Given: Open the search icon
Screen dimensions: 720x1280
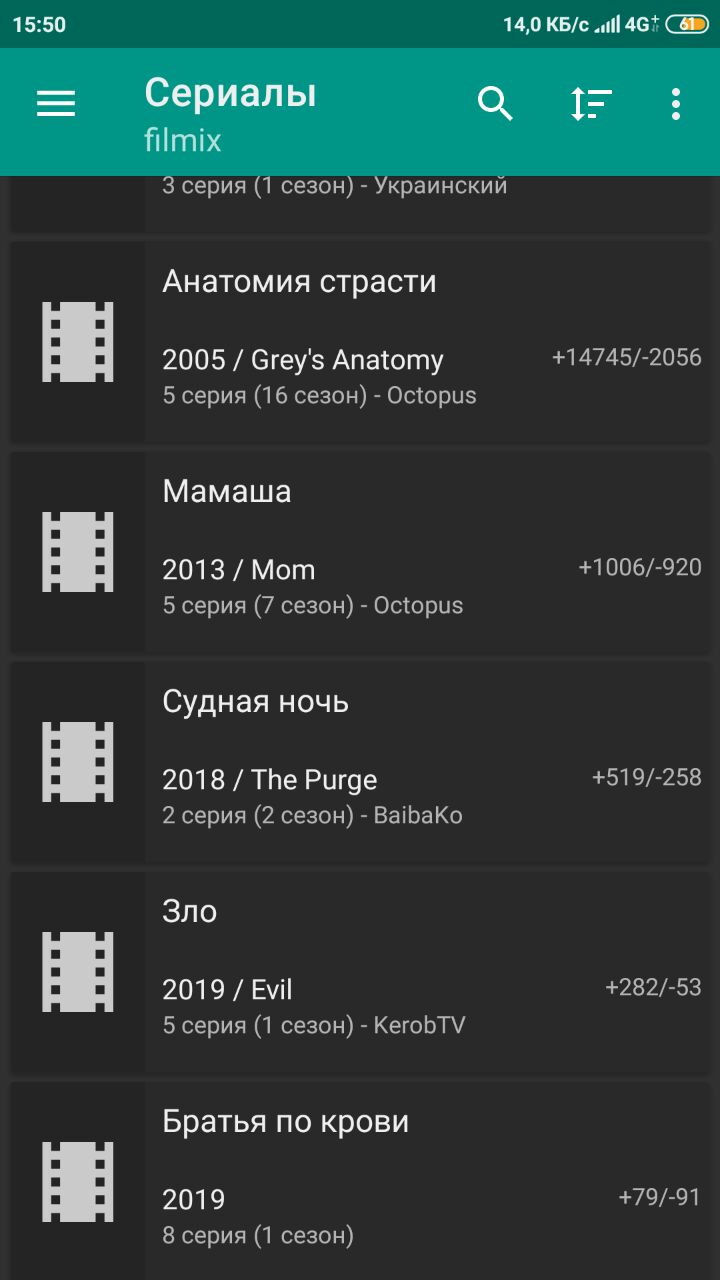Looking at the screenshot, I should [x=495, y=103].
